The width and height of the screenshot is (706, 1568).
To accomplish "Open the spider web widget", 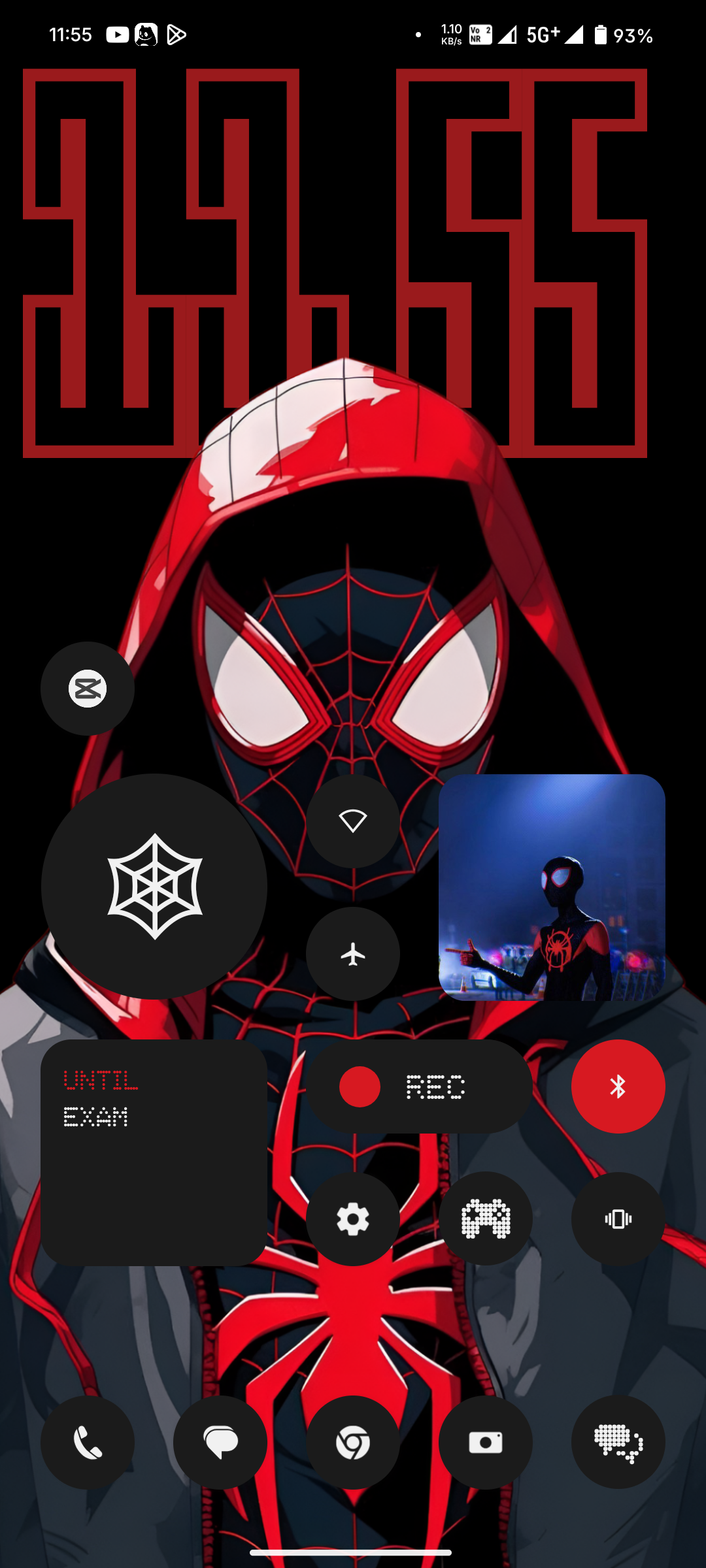I will coord(154,887).
